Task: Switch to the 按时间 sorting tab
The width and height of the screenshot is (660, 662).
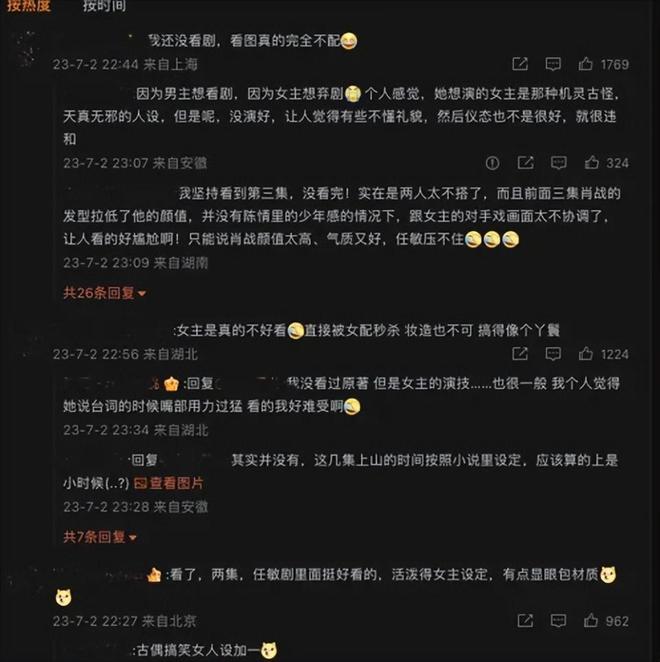Action: tap(103, 6)
